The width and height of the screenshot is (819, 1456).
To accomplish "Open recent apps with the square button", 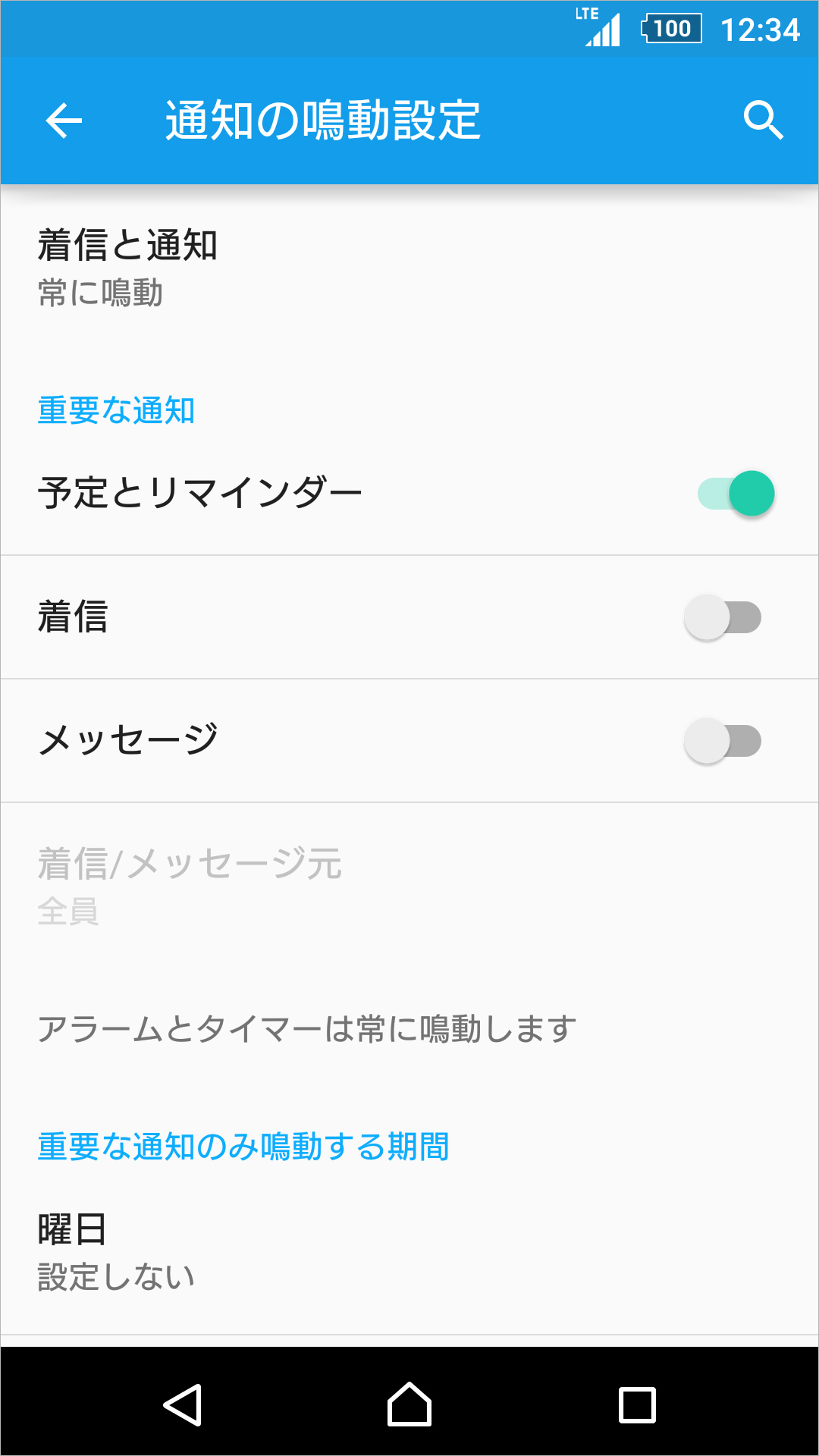I will click(635, 1401).
